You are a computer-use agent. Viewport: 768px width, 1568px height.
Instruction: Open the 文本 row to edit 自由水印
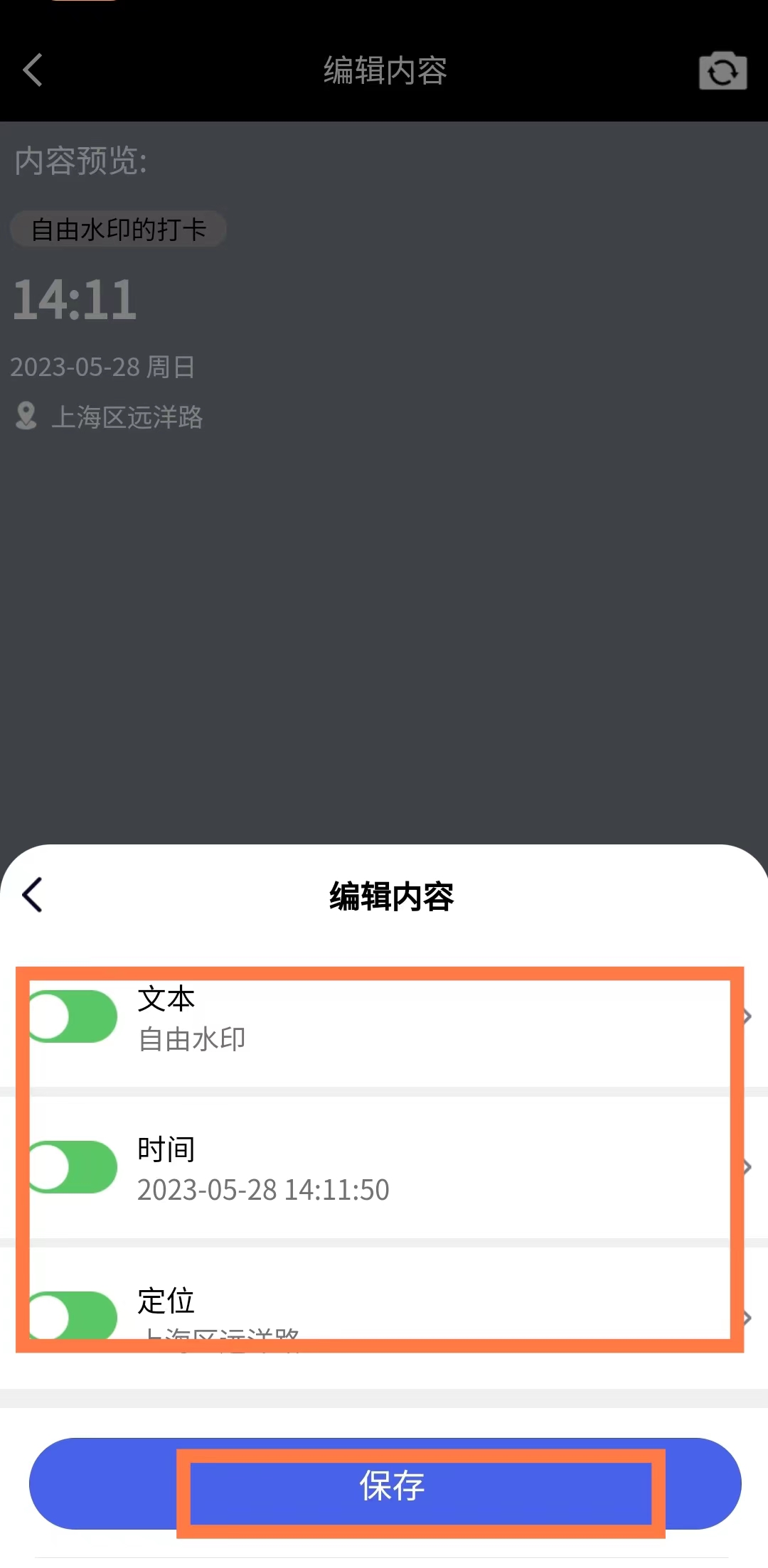[427, 1018]
